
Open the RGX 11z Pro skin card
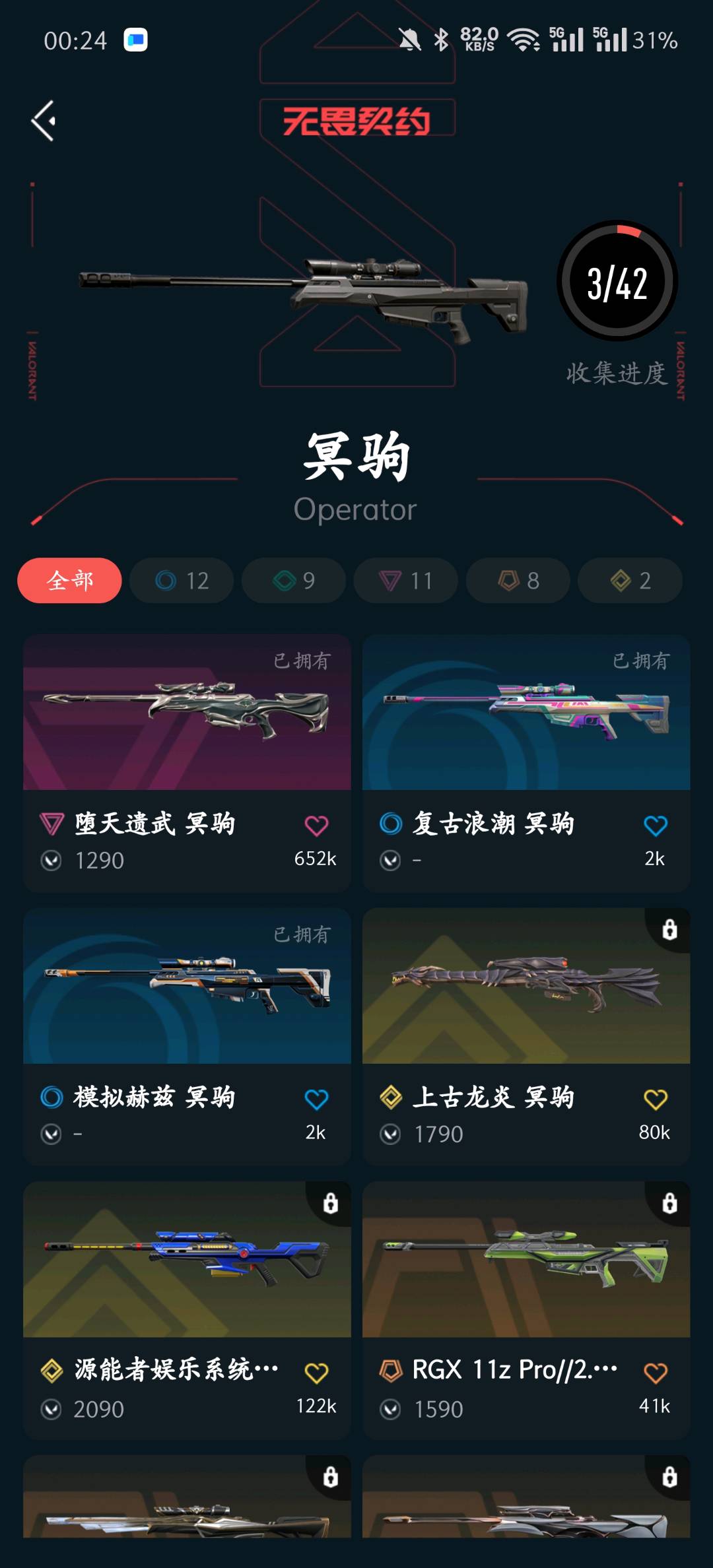pos(526,1260)
